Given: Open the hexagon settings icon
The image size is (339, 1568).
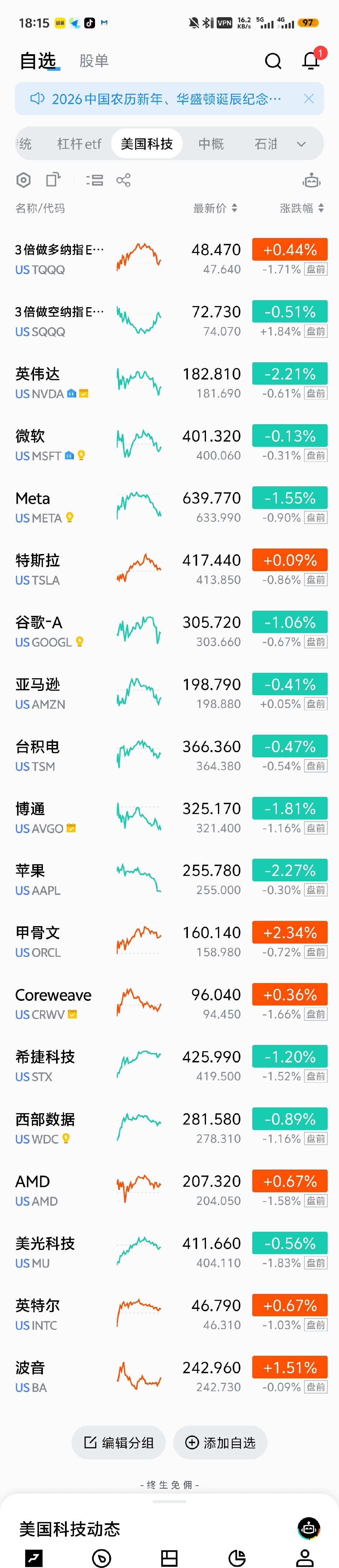Looking at the screenshot, I should coord(23,180).
